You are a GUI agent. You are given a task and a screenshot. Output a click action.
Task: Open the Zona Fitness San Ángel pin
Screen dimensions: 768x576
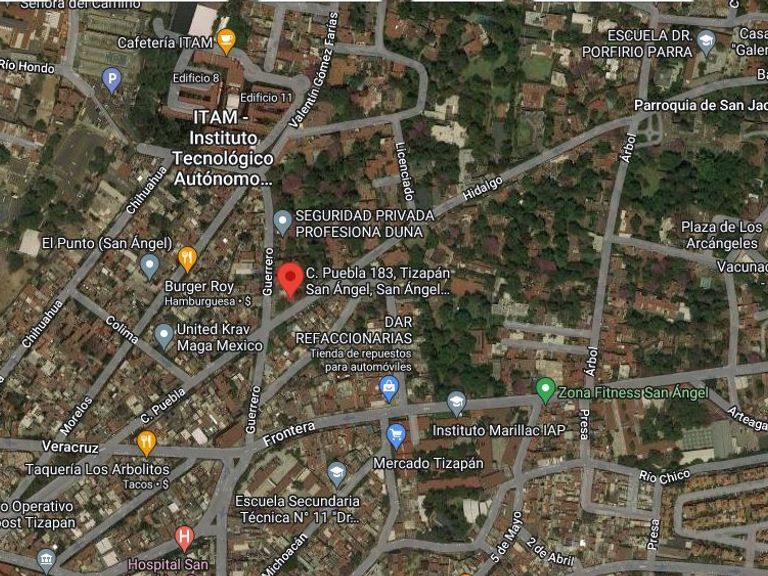pos(545,390)
